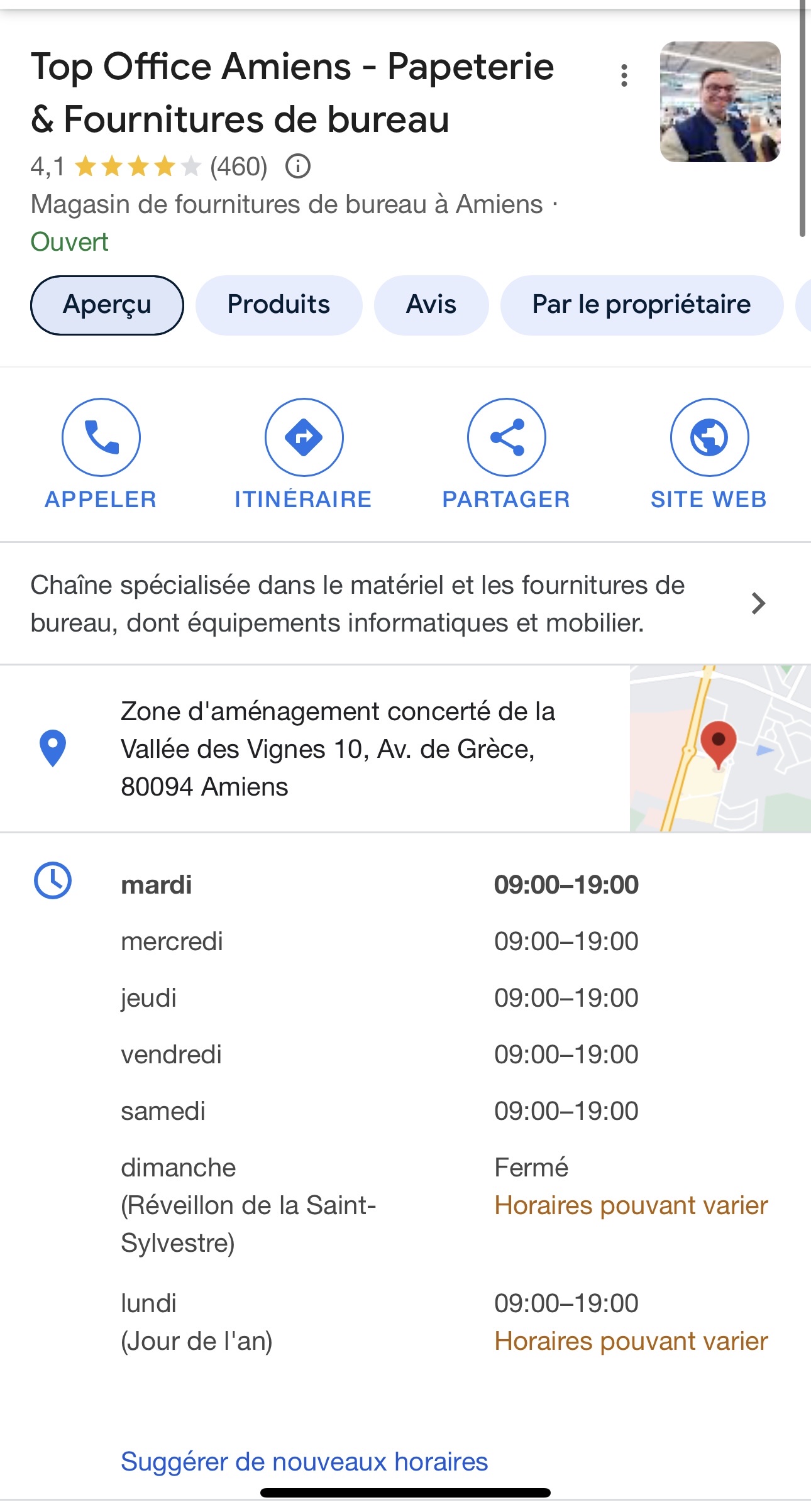Open the map preview thumbnail

(x=720, y=748)
